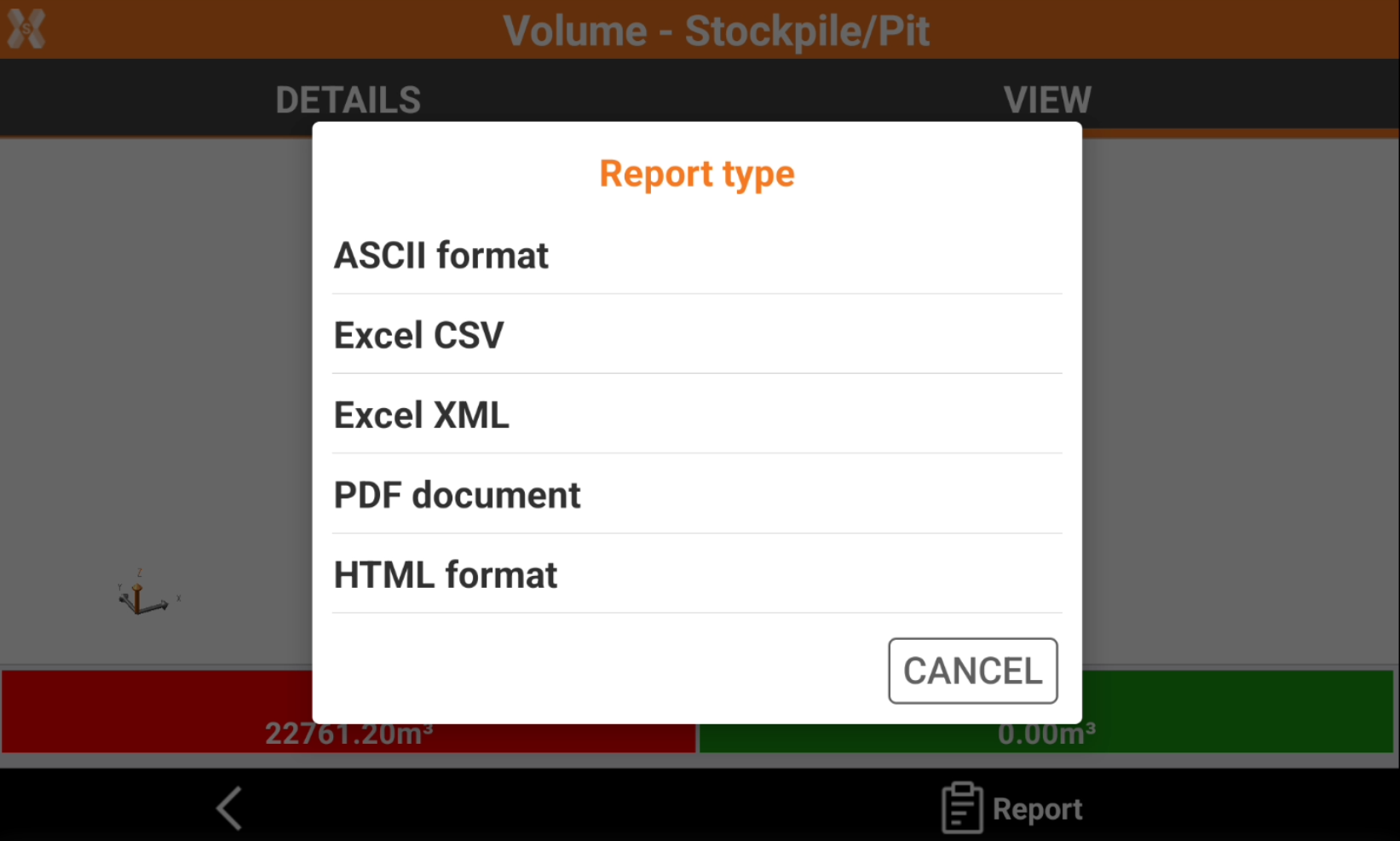Dismiss dialog with the CANCEL button

click(972, 671)
